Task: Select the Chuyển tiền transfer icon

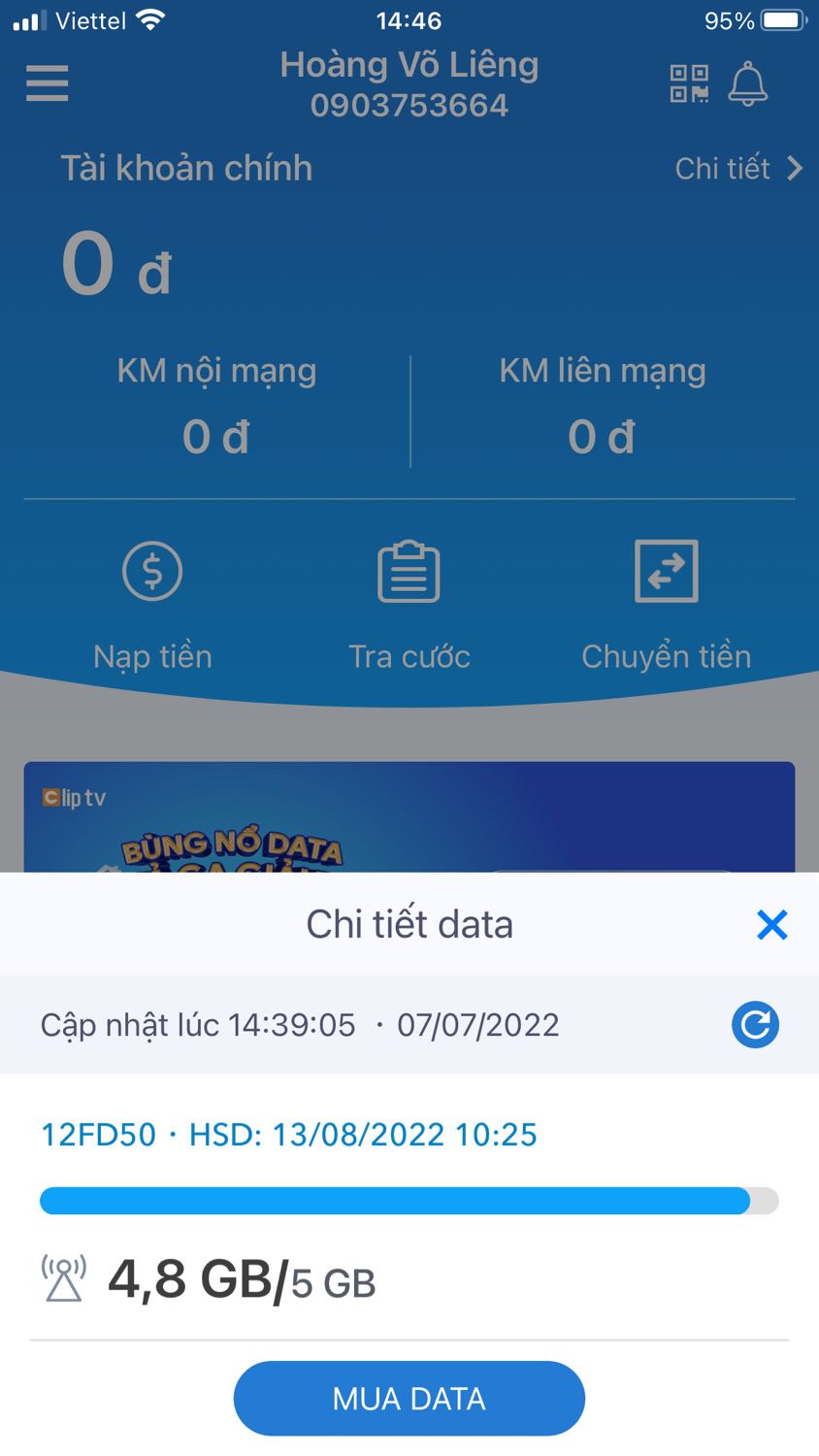Action: tap(666, 572)
